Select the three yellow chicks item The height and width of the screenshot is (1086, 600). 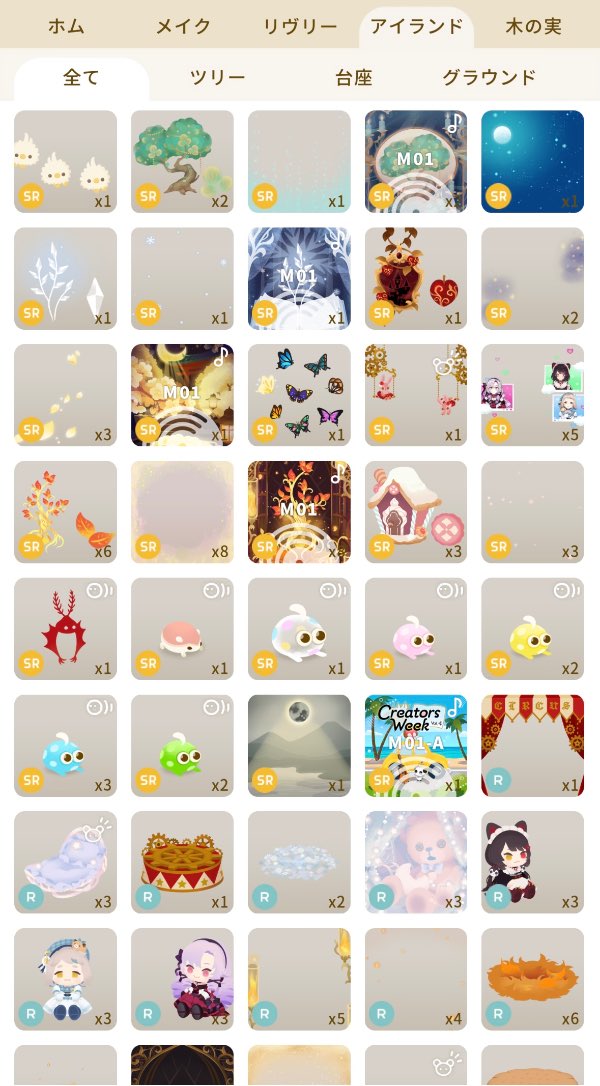(65, 161)
